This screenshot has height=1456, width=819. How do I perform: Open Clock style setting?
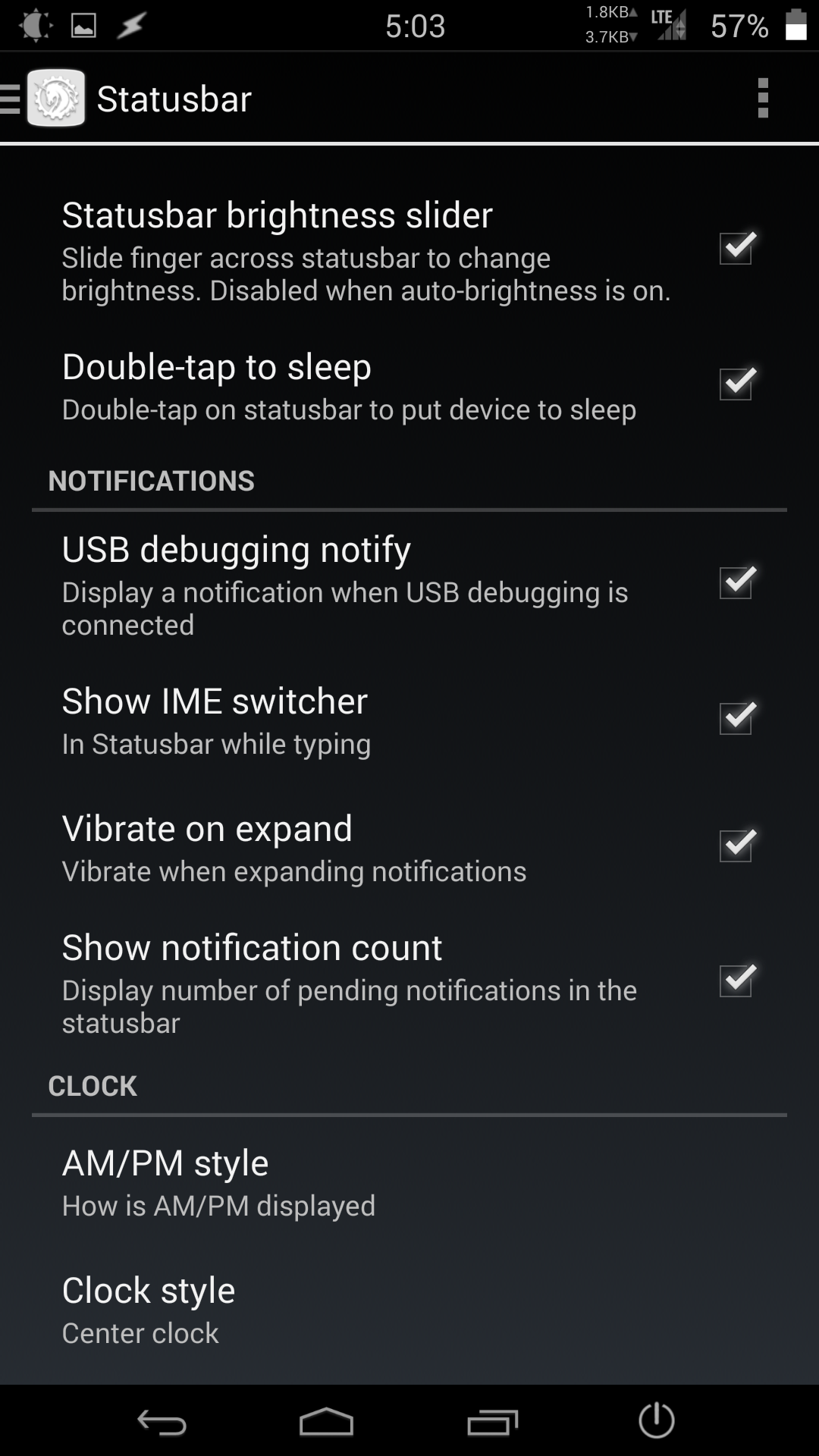409,1309
